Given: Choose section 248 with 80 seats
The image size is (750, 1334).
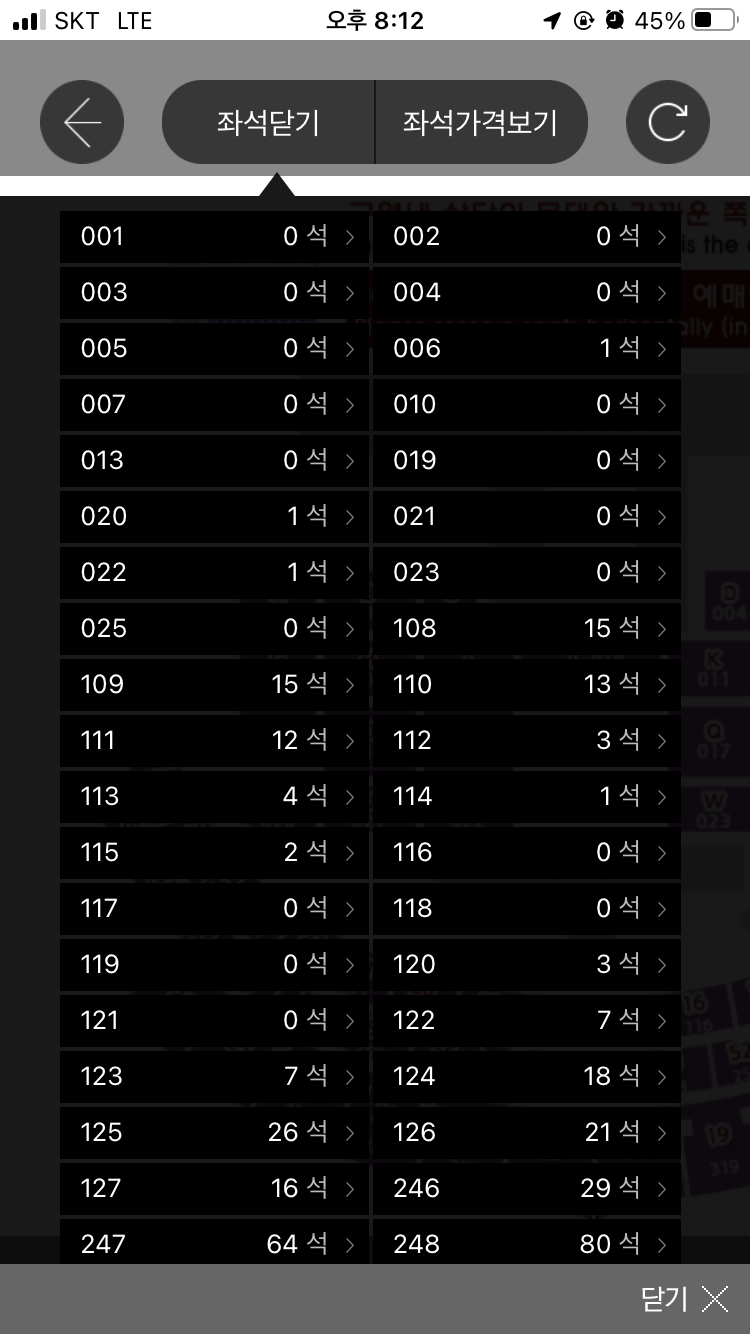Looking at the screenshot, I should pyautogui.click(x=527, y=1243).
